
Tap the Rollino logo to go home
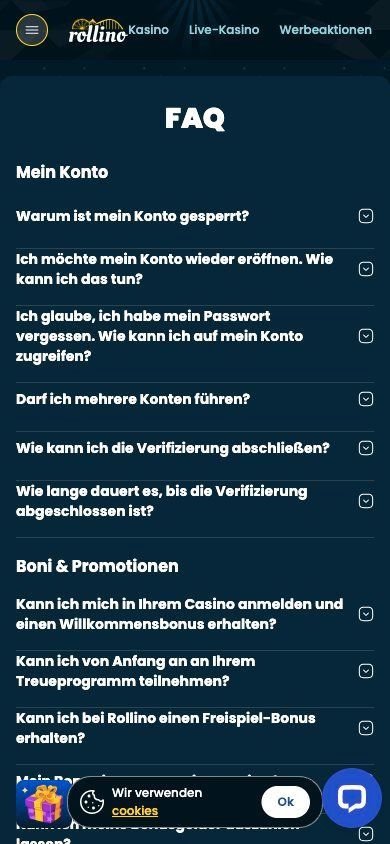98,30
